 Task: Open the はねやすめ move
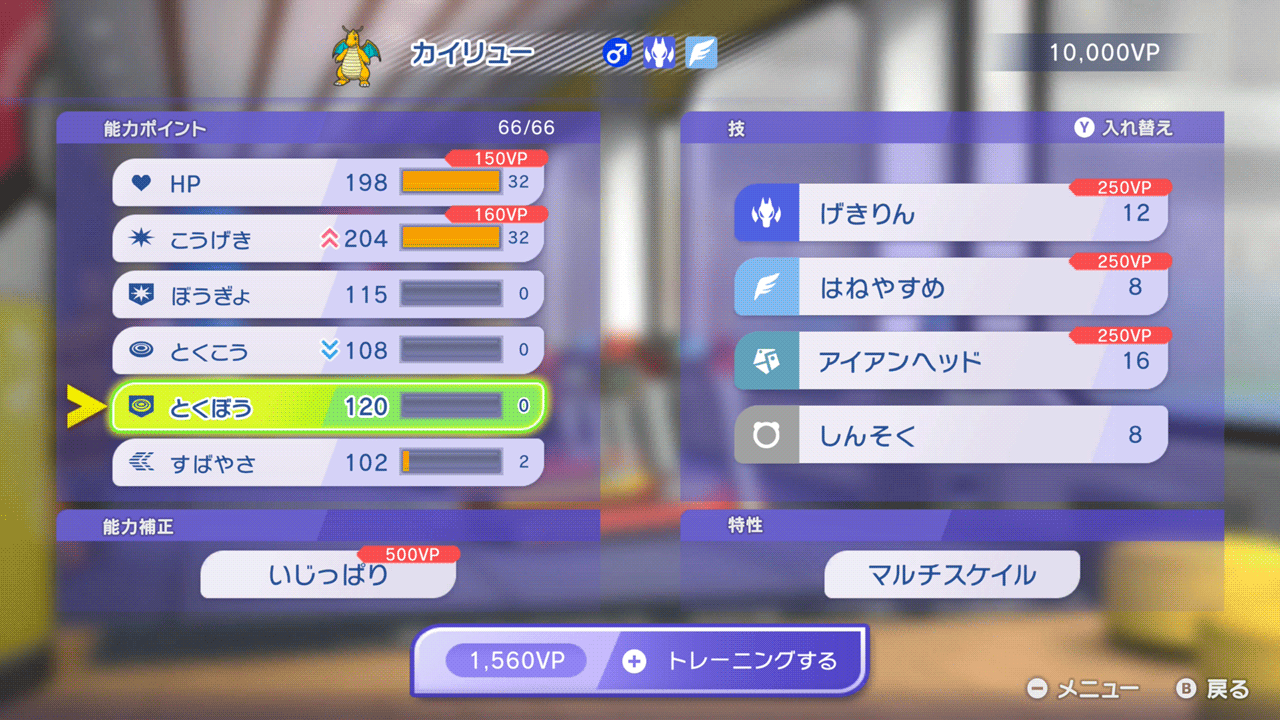click(x=950, y=288)
